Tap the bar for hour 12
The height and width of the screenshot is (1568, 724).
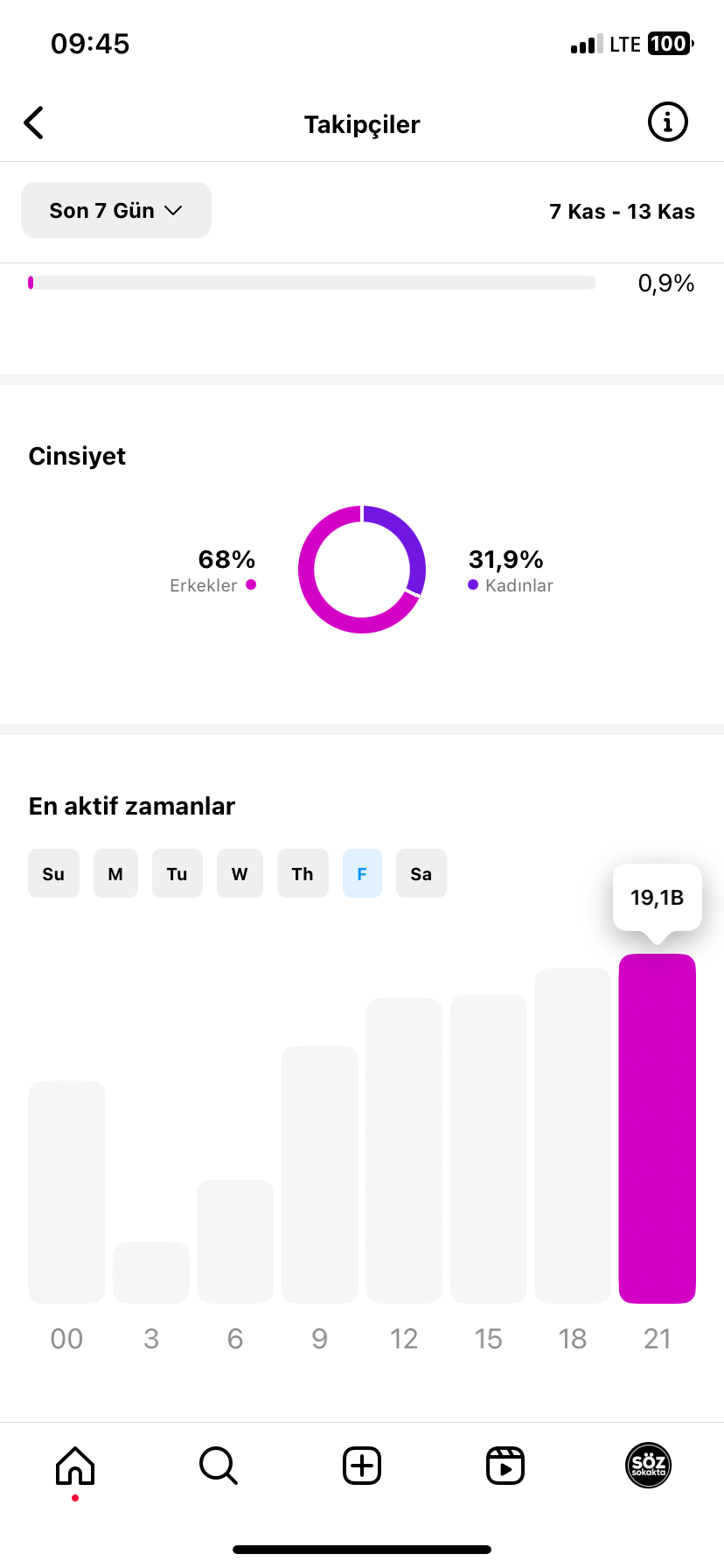(404, 1151)
